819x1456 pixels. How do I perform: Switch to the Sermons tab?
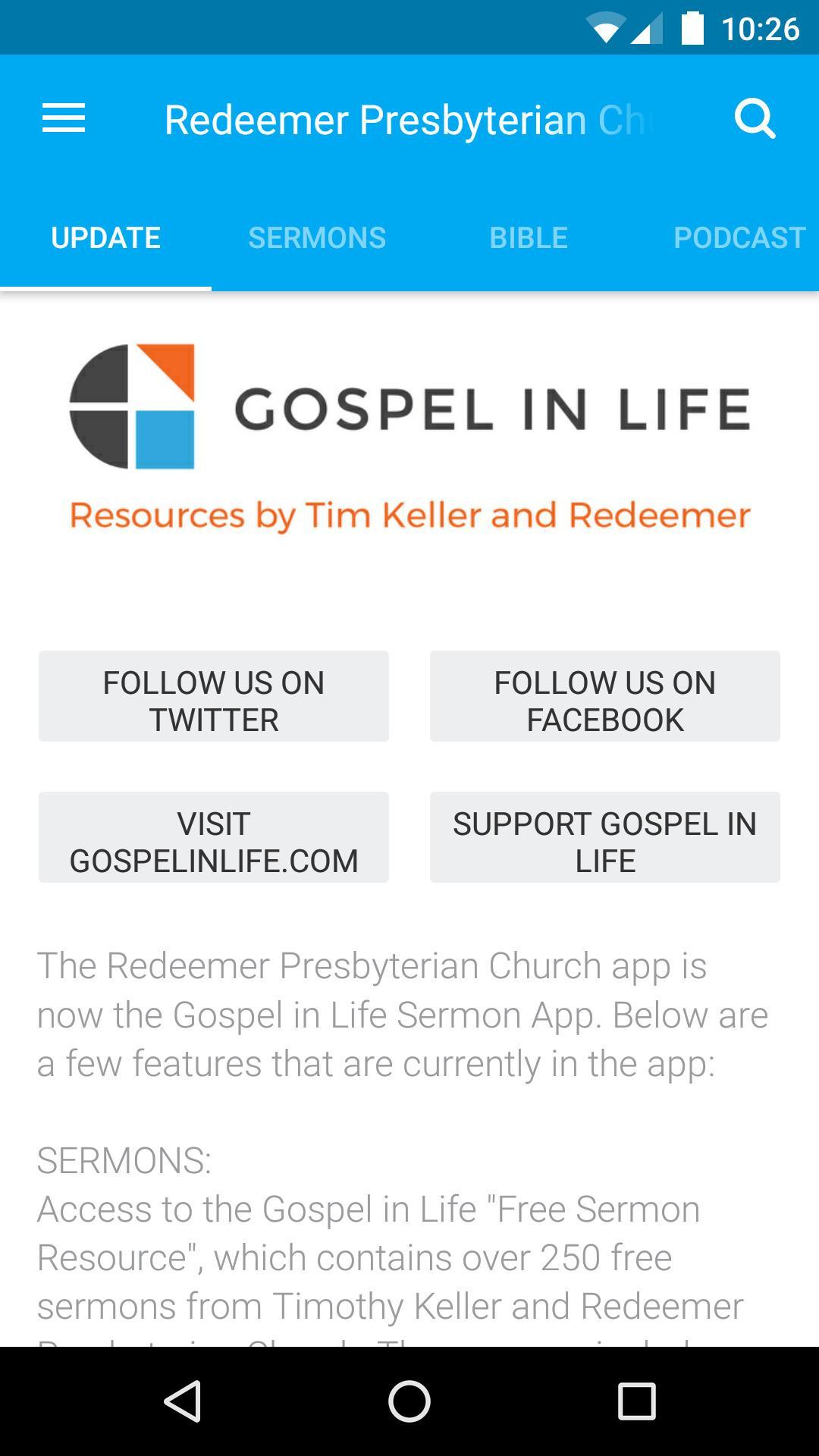point(317,238)
